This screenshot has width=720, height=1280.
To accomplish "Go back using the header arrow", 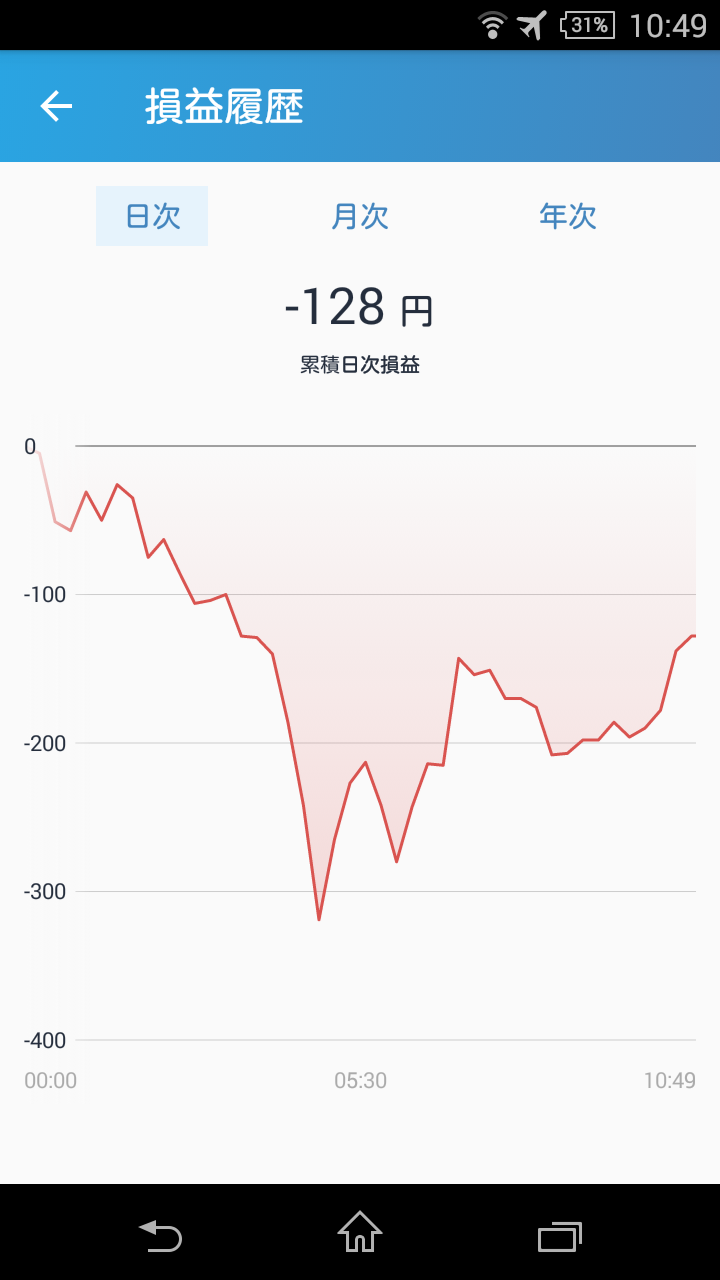I will click(56, 106).
